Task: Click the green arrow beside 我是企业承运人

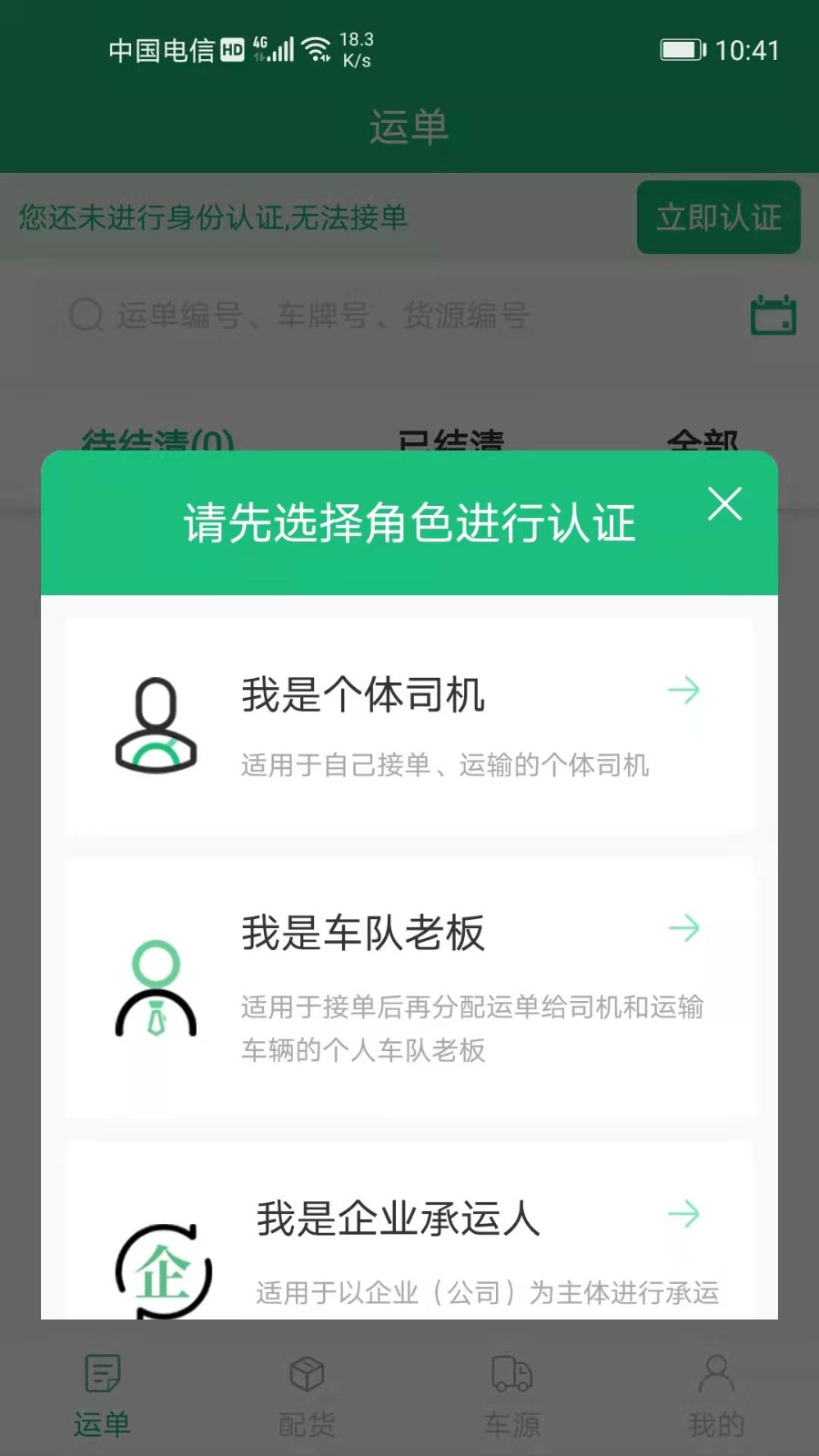Action: point(685,1213)
